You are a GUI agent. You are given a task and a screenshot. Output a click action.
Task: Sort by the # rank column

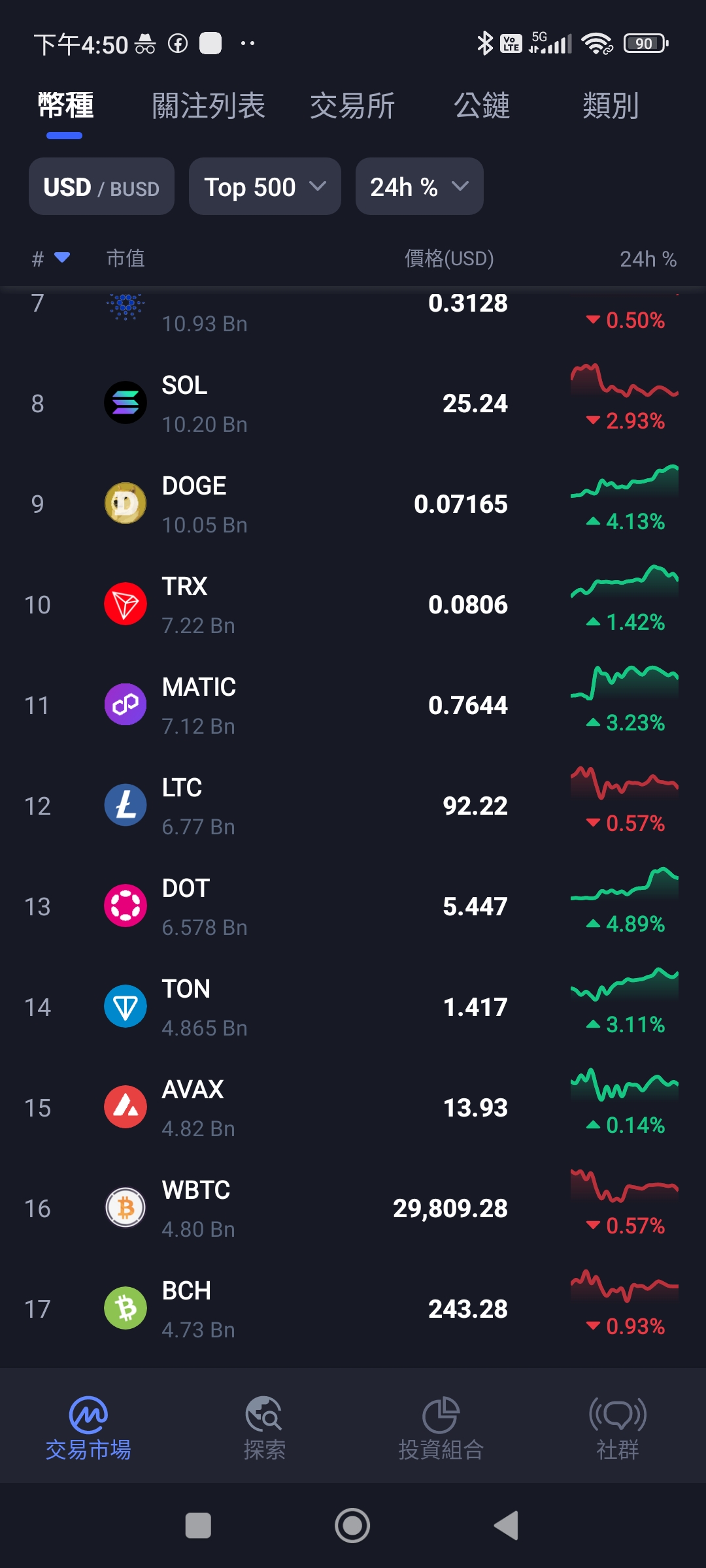[50, 259]
